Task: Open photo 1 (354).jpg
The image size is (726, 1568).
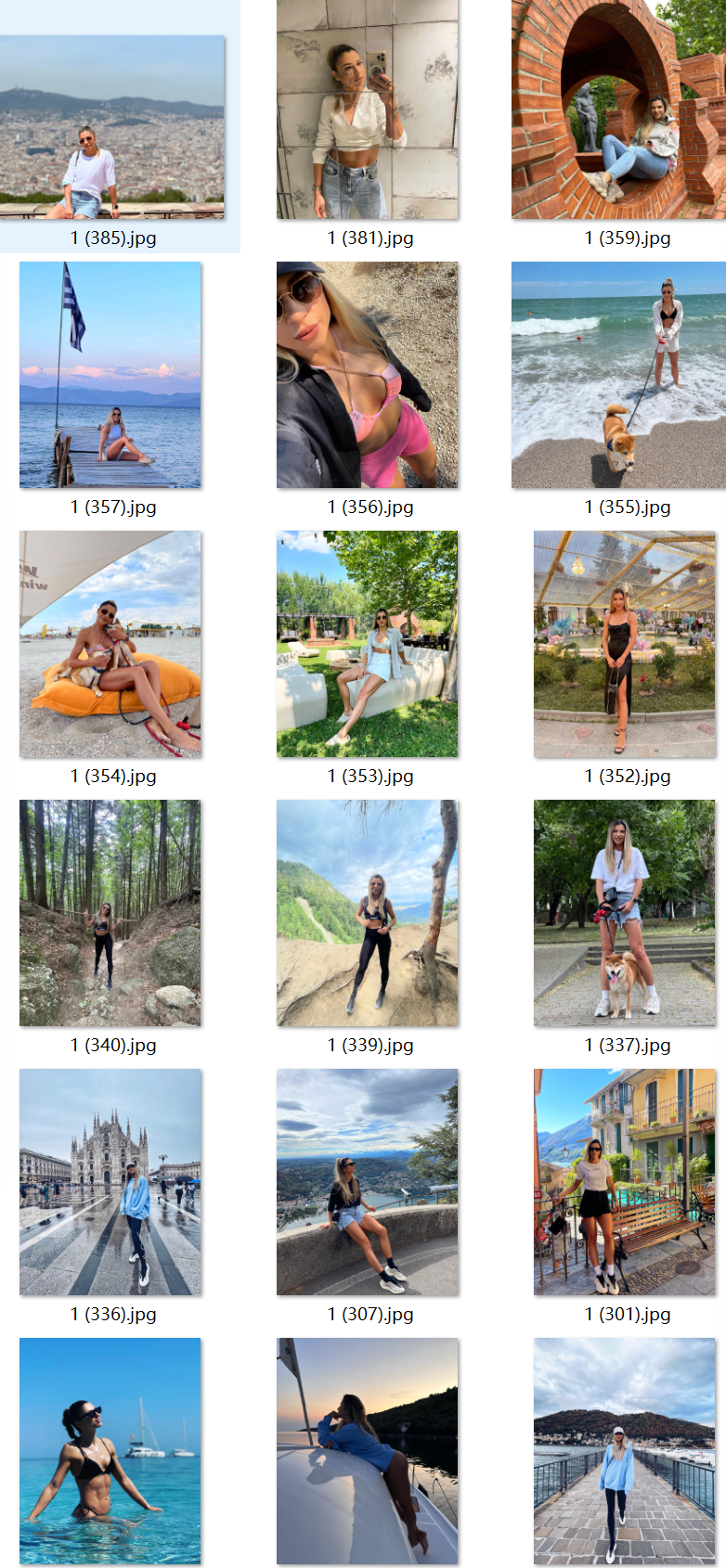Action: pyautogui.click(x=110, y=643)
